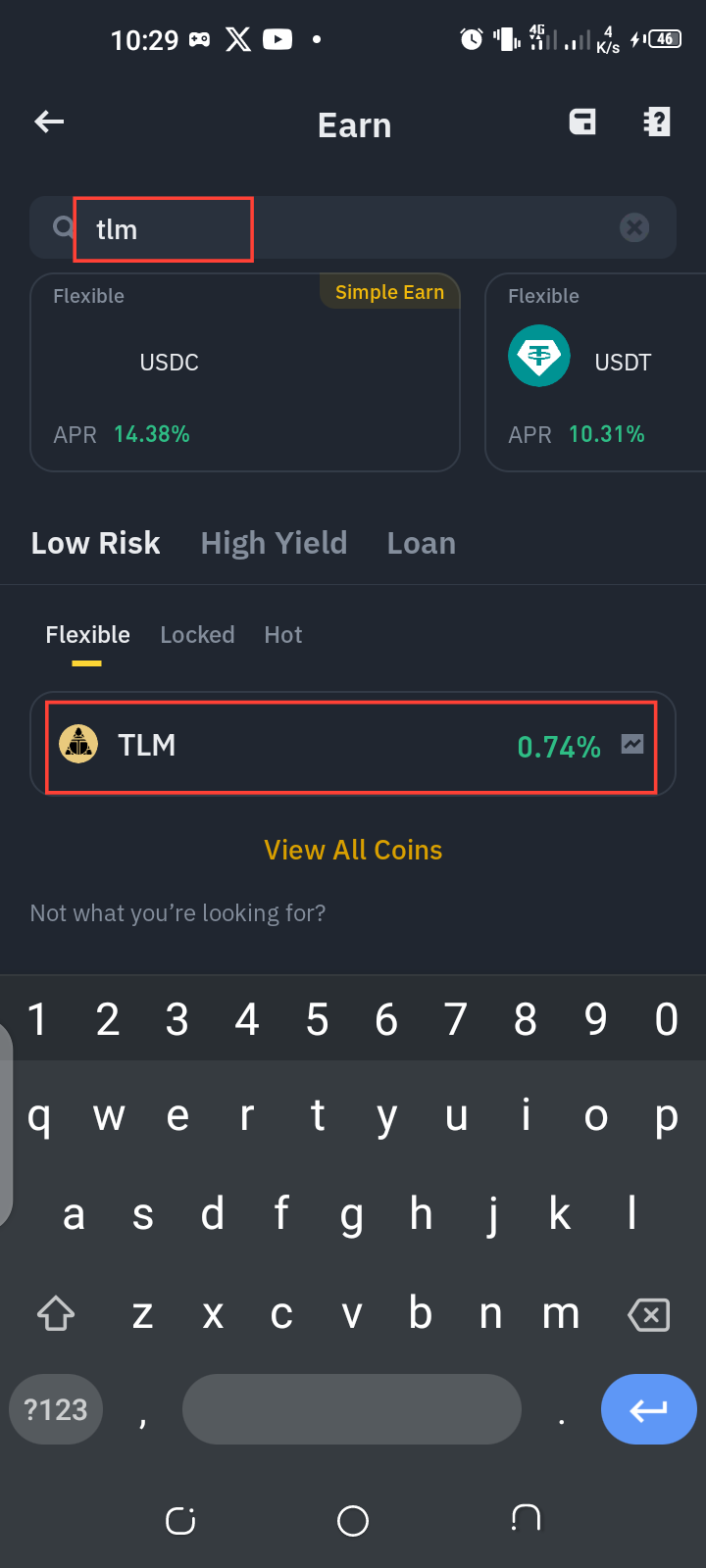
Task: Show Hot products
Action: tap(282, 635)
